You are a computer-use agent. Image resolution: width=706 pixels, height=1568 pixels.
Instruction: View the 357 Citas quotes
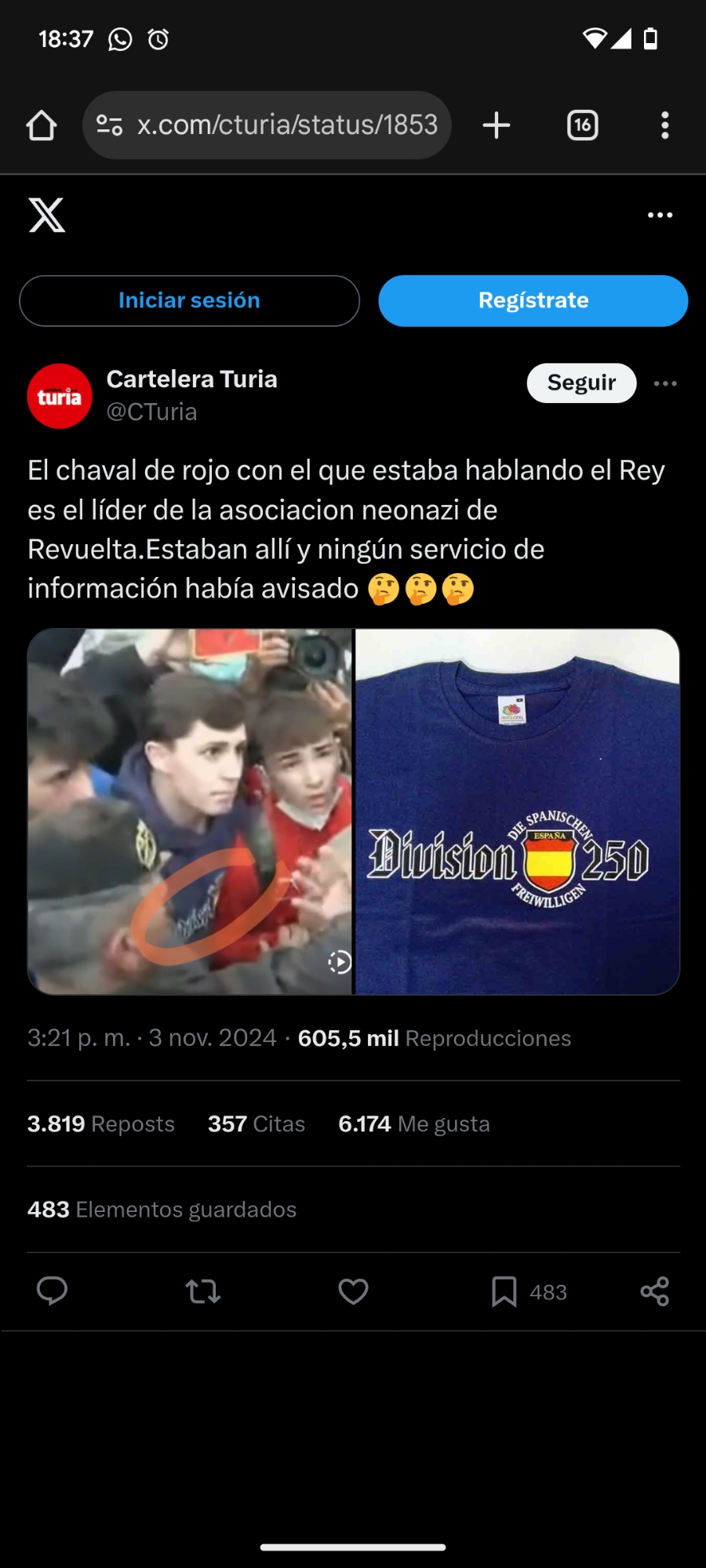(x=256, y=1124)
